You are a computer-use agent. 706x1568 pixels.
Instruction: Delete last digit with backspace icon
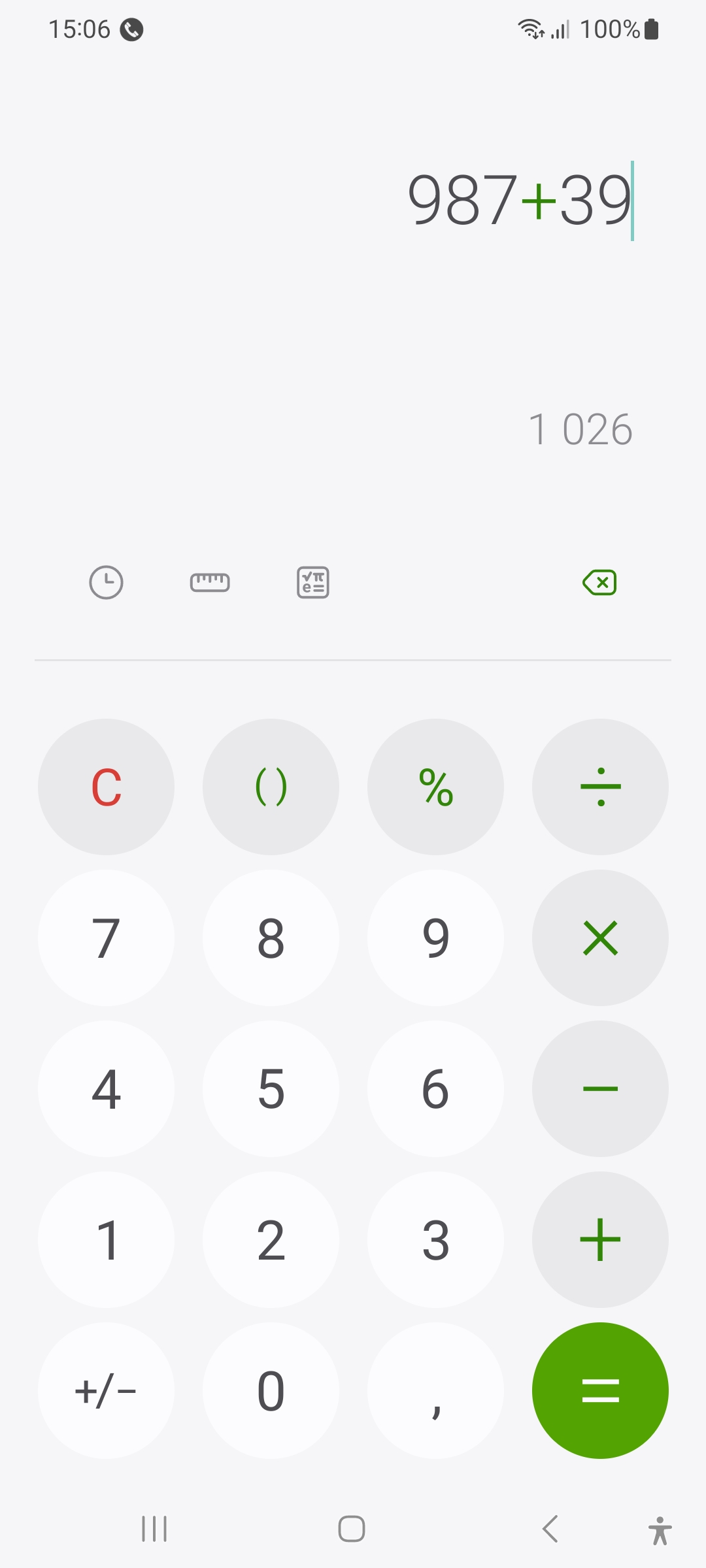[599, 582]
